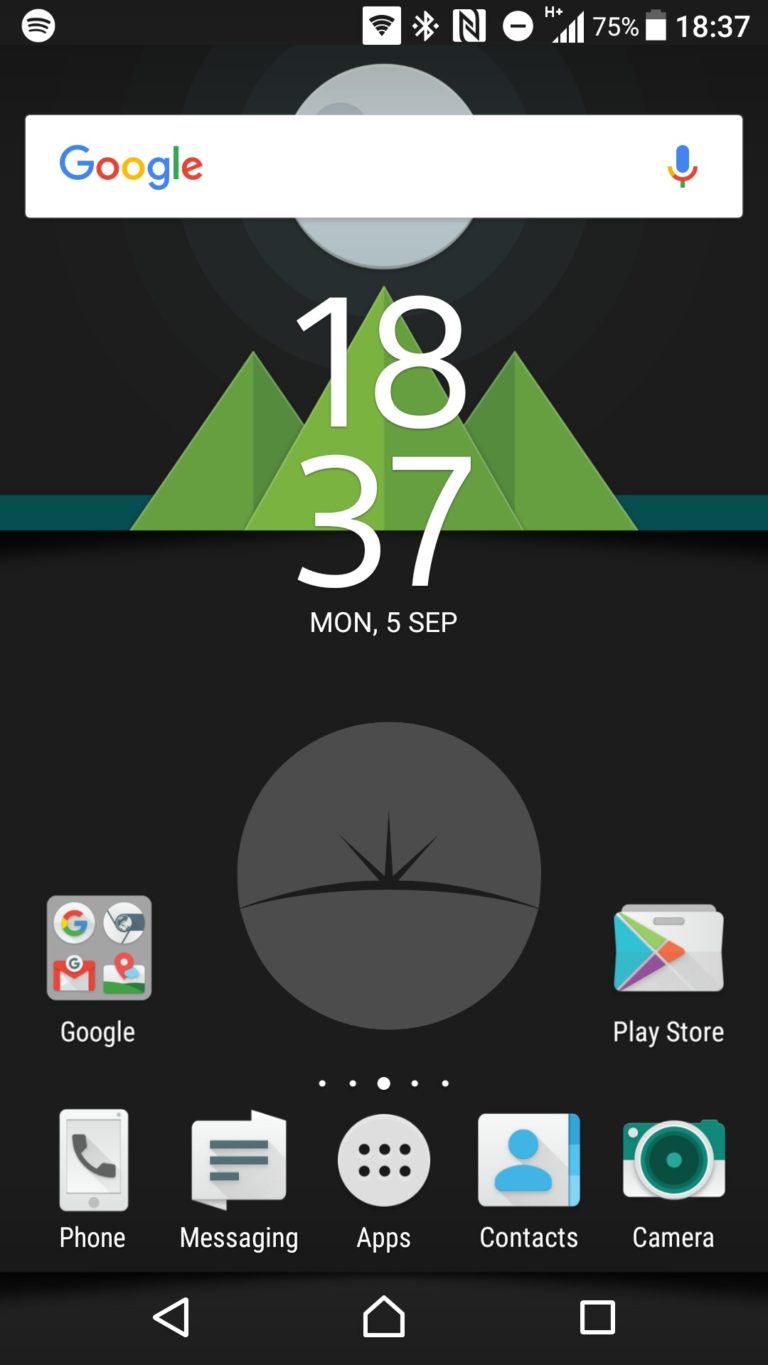Tap the system back button
Image resolution: width=768 pixels, height=1365 pixels.
tap(172, 1317)
